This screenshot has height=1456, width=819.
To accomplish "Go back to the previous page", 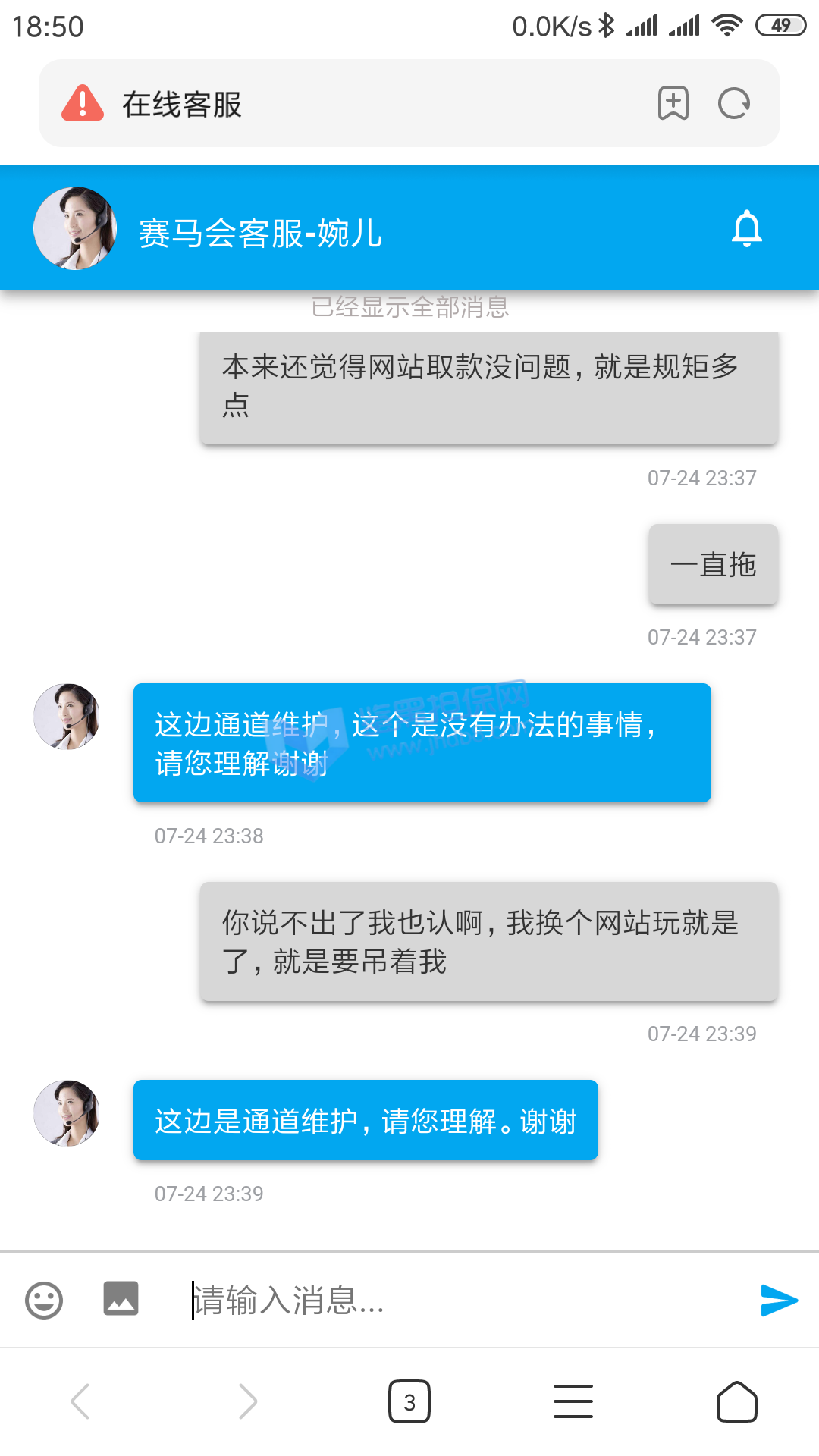I will (81, 1401).
